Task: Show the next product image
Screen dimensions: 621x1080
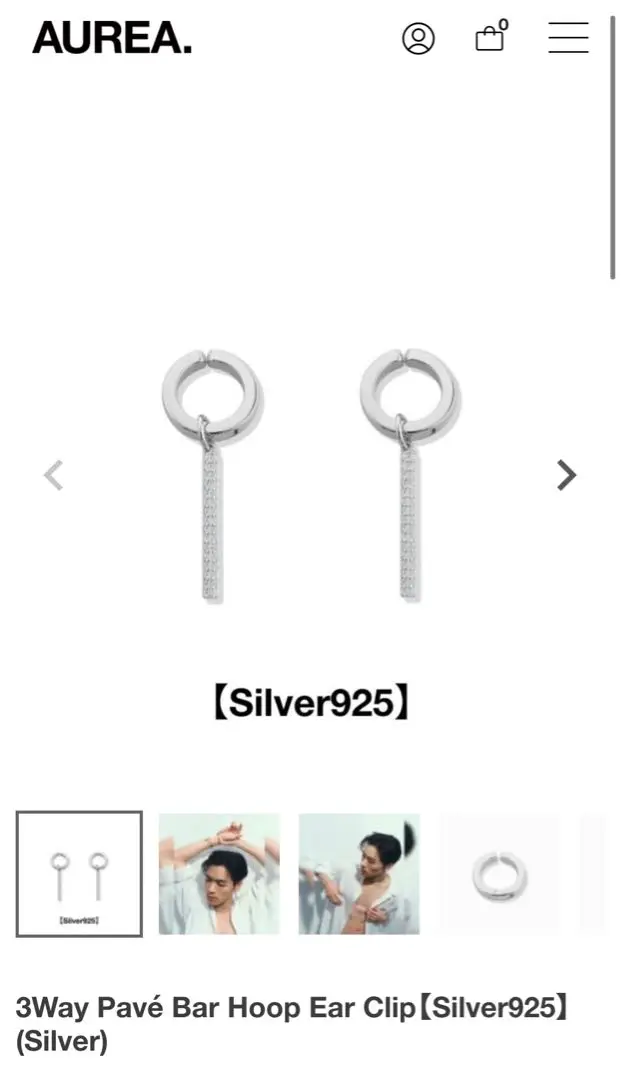Action: coord(566,475)
